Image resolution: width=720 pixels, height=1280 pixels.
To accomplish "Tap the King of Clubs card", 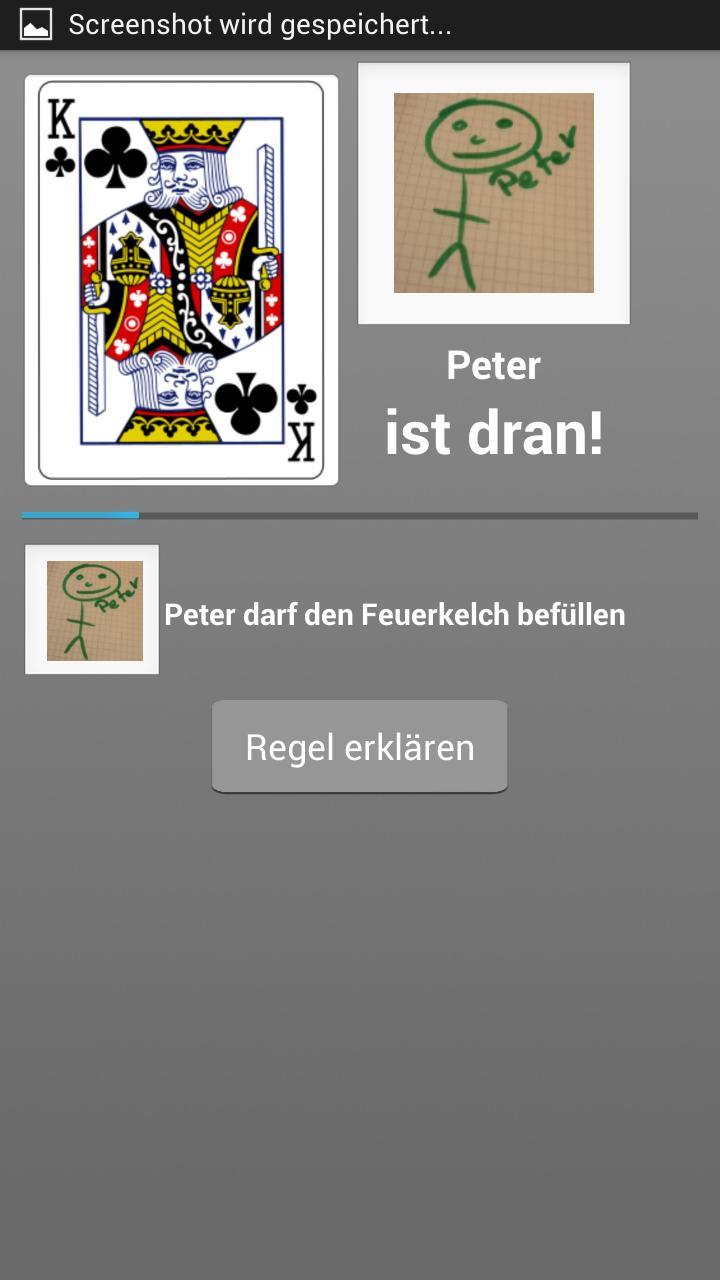I will (181, 280).
